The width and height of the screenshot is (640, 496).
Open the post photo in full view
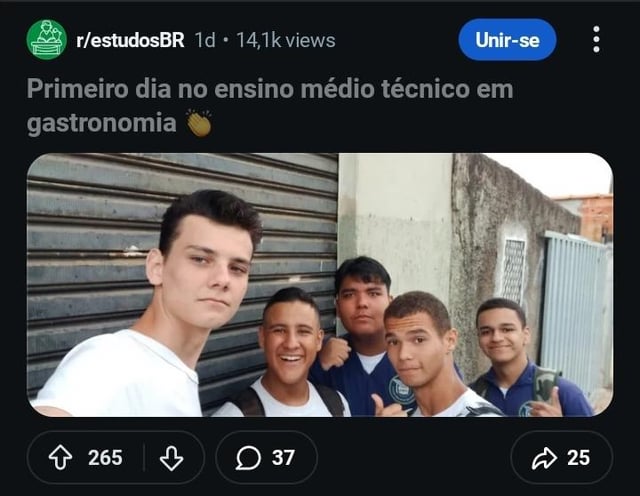click(x=320, y=284)
